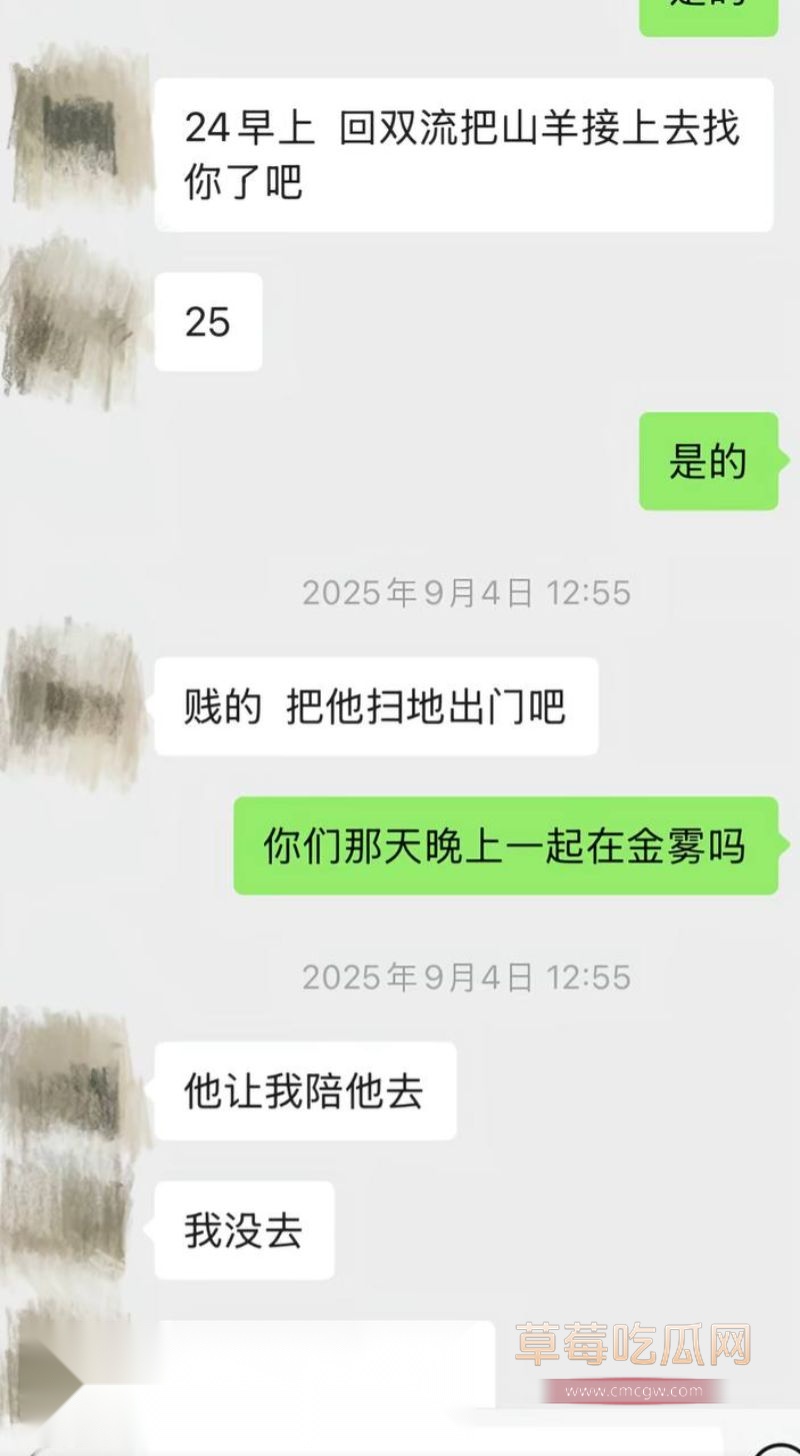The width and height of the screenshot is (800, 1456).
Task: Tap the '我没去' message bubble
Action: (247, 1230)
